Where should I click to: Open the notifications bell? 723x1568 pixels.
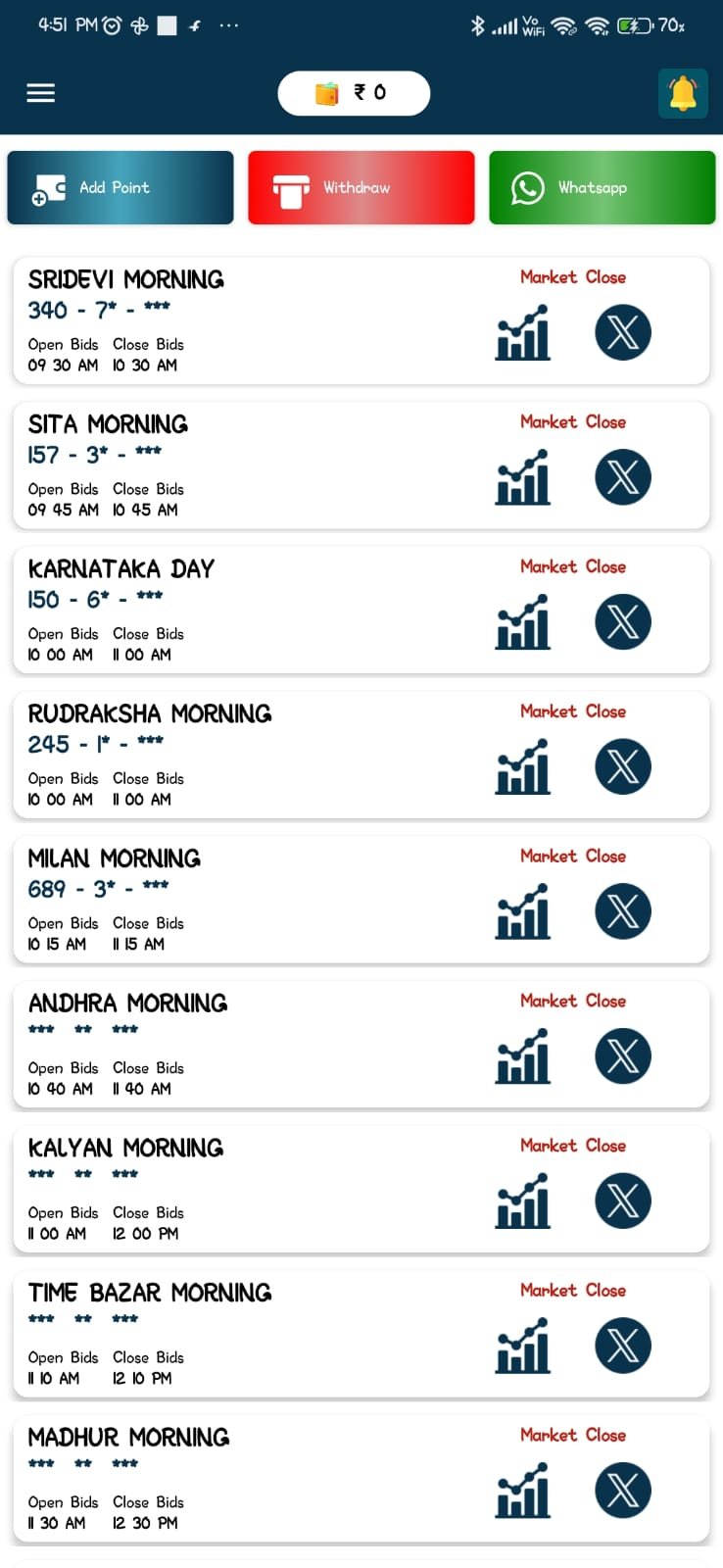point(683,94)
